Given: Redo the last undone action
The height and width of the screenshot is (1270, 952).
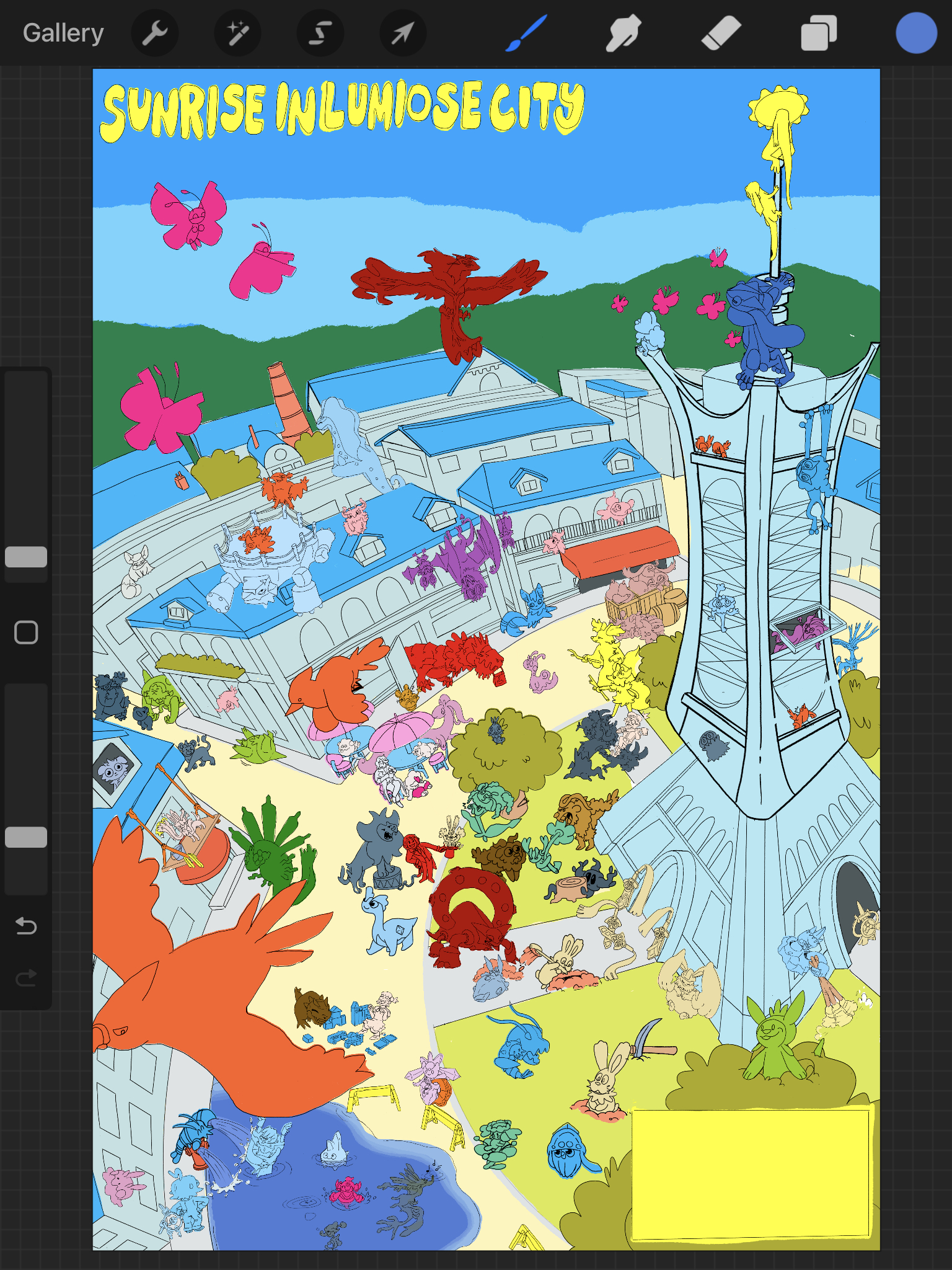Looking at the screenshot, I should (26, 978).
